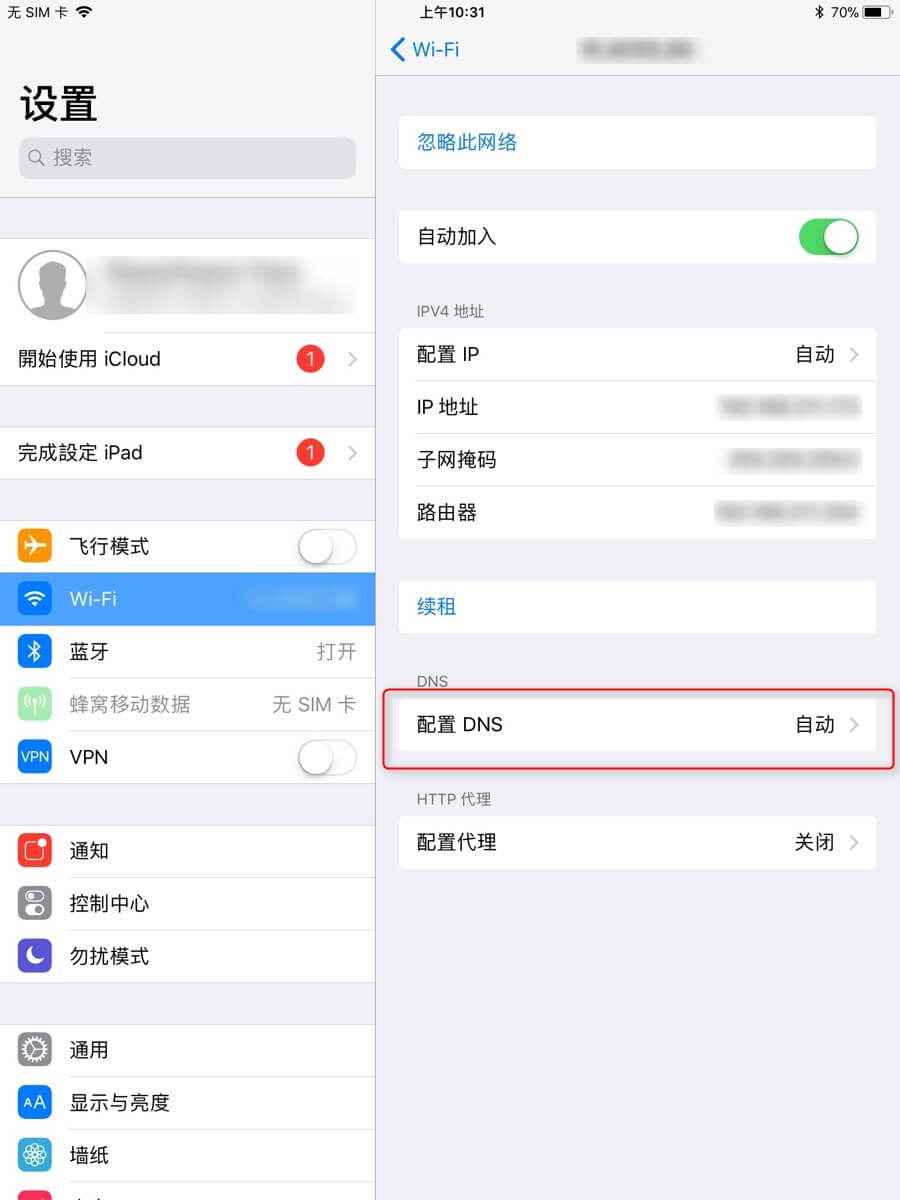Image resolution: width=900 pixels, height=1200 pixels.
Task: Turn on the VPN switch
Action: 327,757
